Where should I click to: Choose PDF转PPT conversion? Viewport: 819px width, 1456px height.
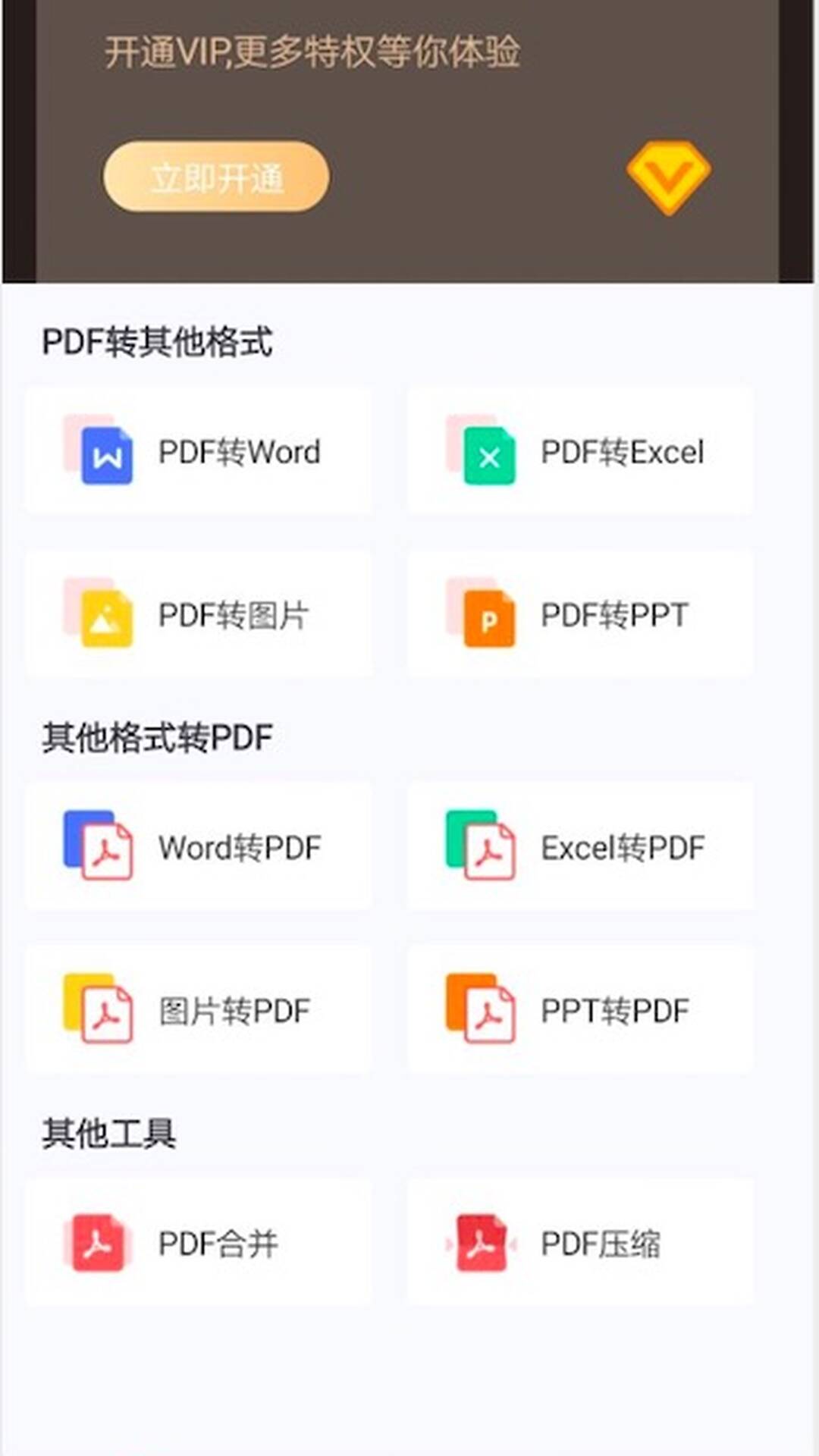(x=581, y=615)
